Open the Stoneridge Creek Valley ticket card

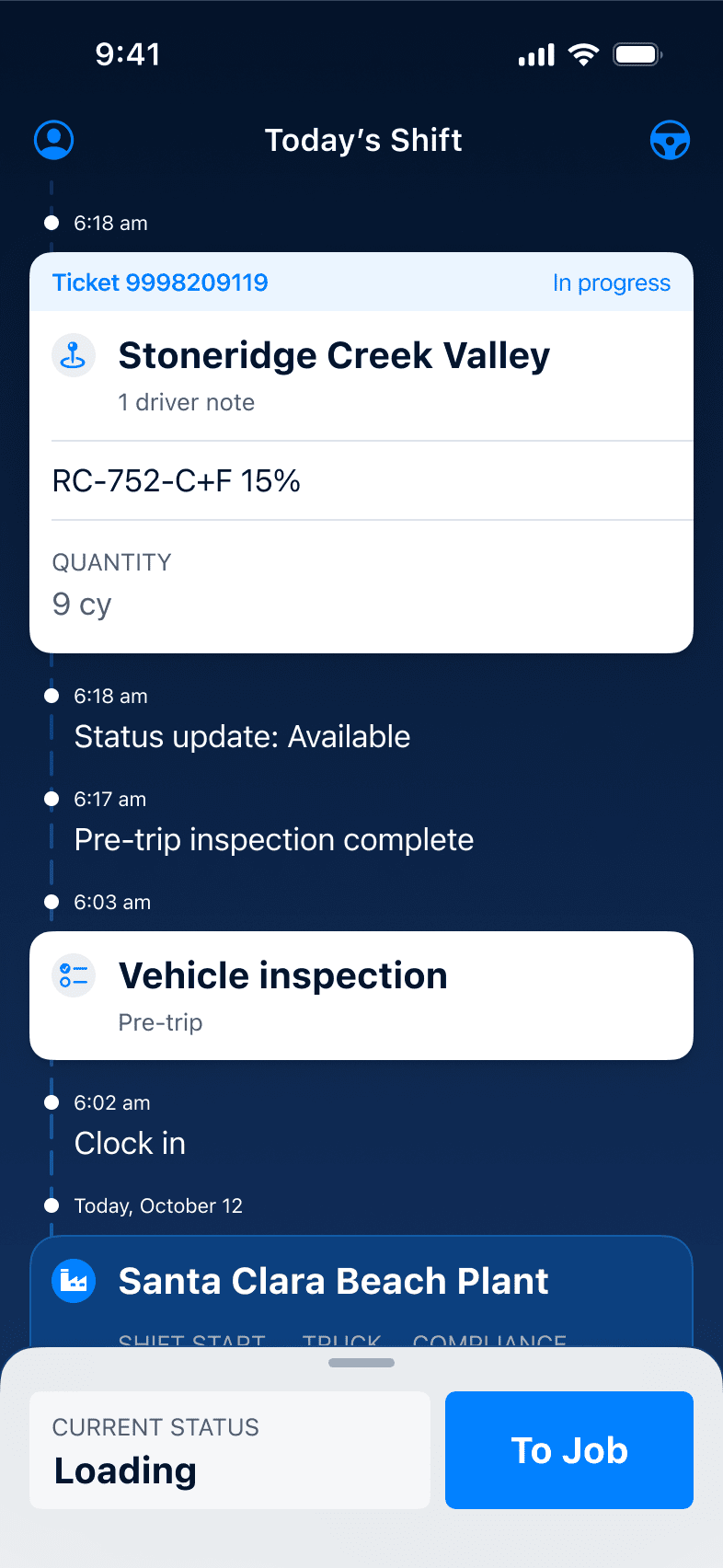[x=361, y=453]
